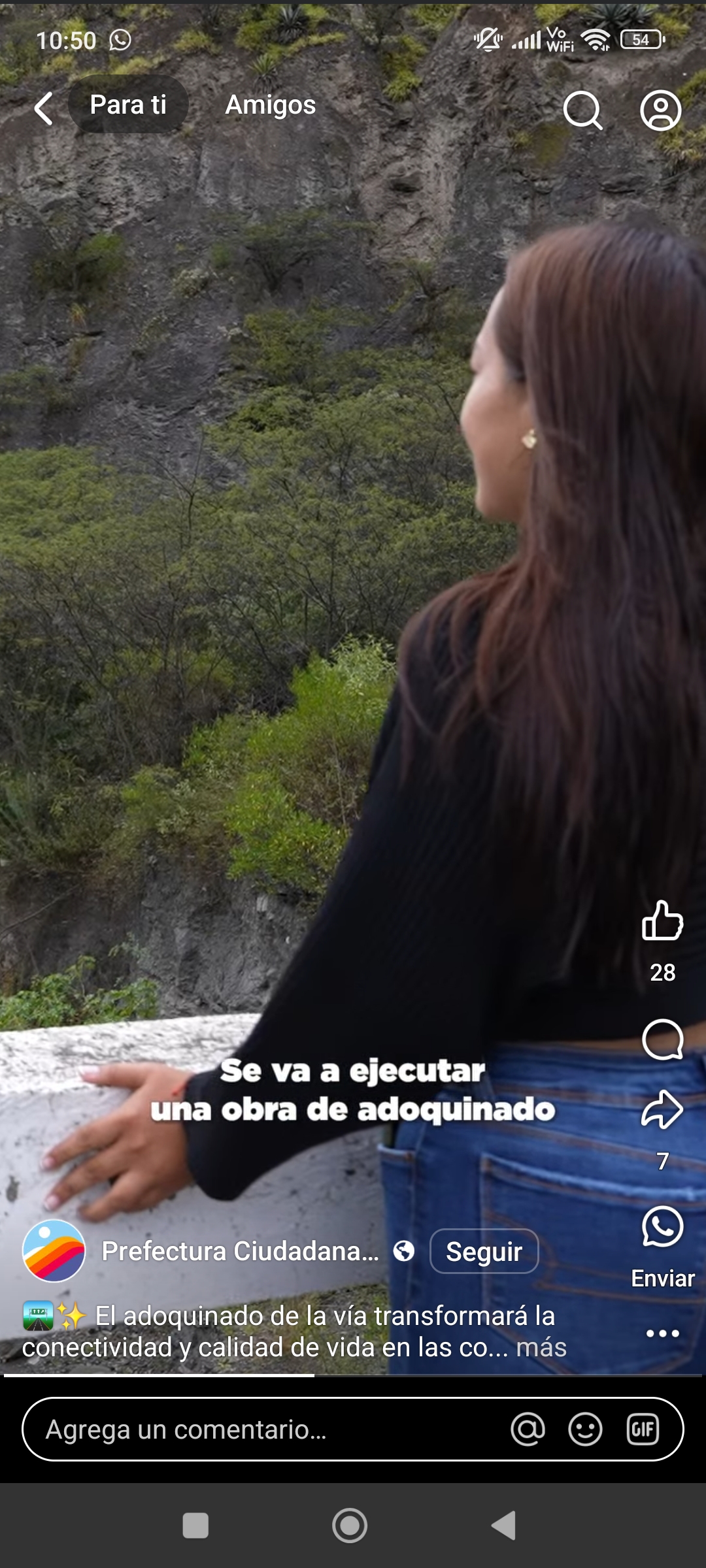706x1568 pixels.
Task: Go back using the top arrow
Action: [44, 108]
